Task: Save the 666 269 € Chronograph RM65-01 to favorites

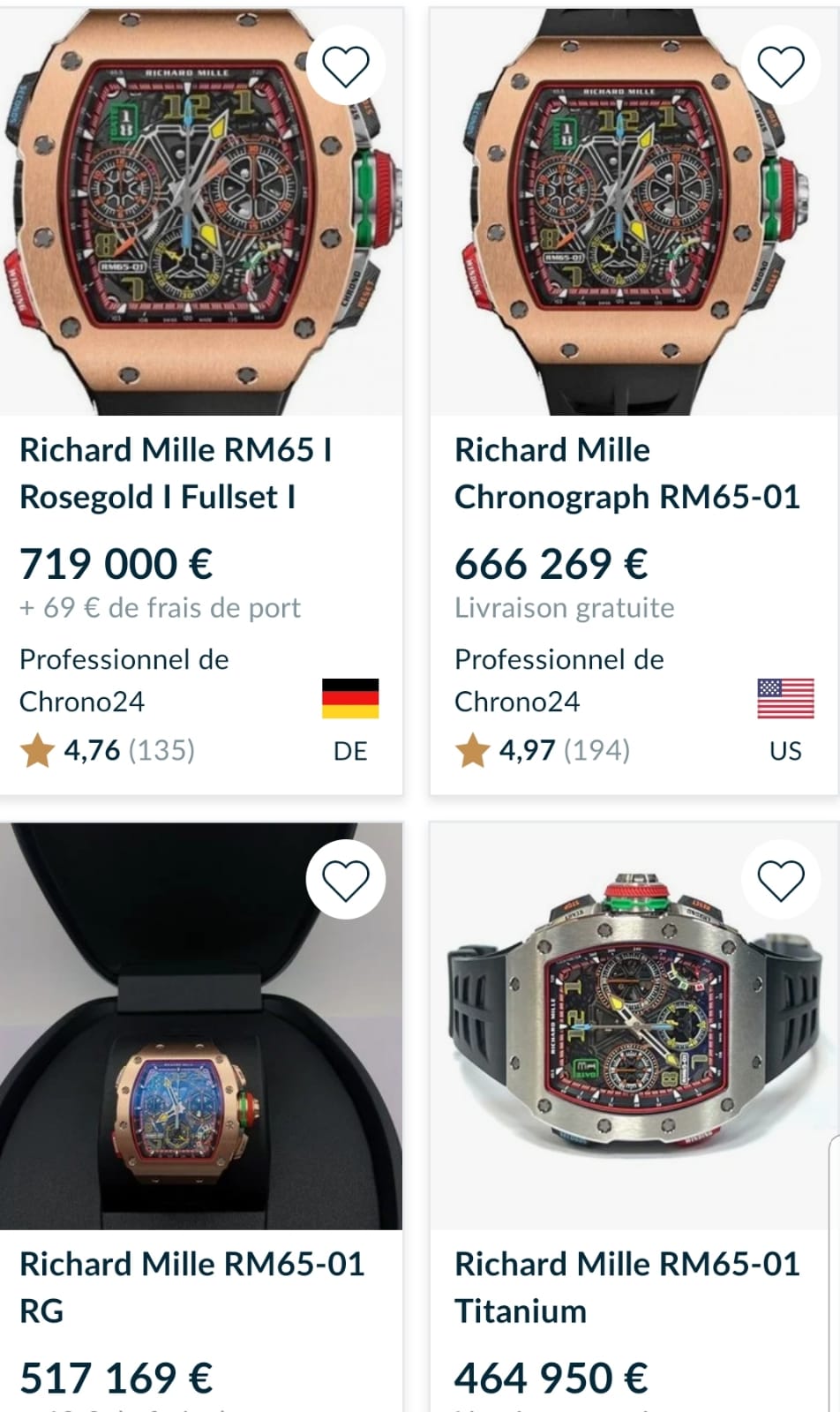Action: pyautogui.click(x=781, y=67)
